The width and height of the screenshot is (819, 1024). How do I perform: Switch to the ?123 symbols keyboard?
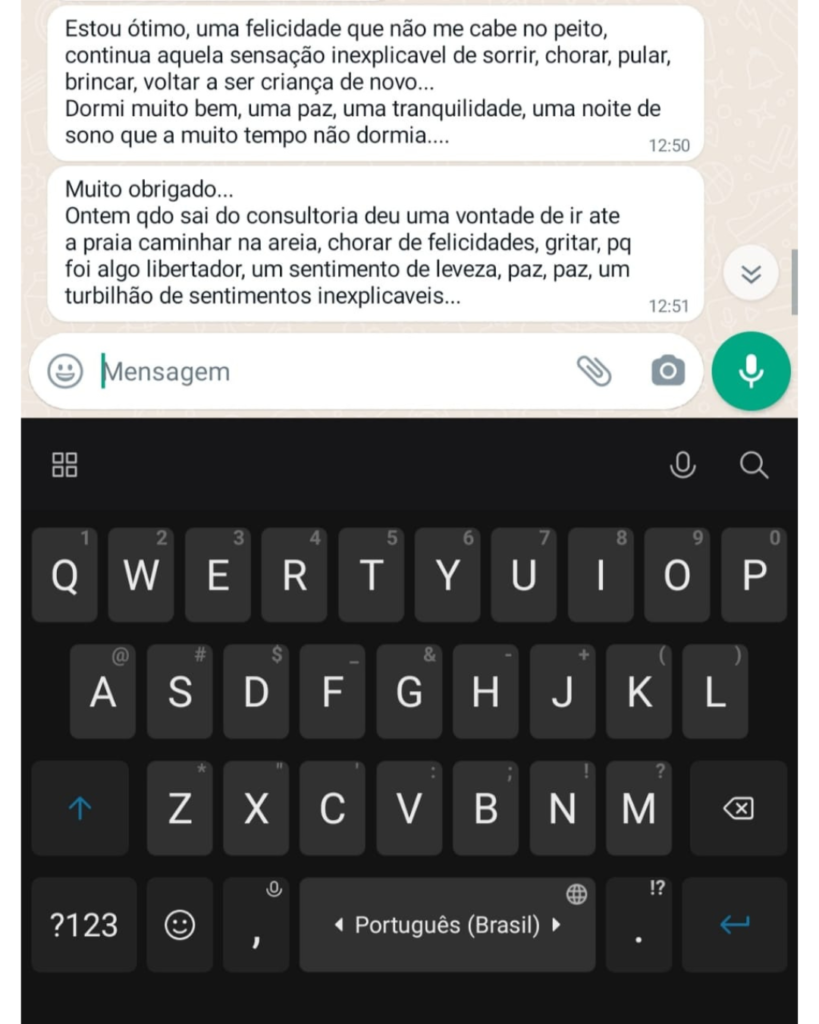(84, 925)
